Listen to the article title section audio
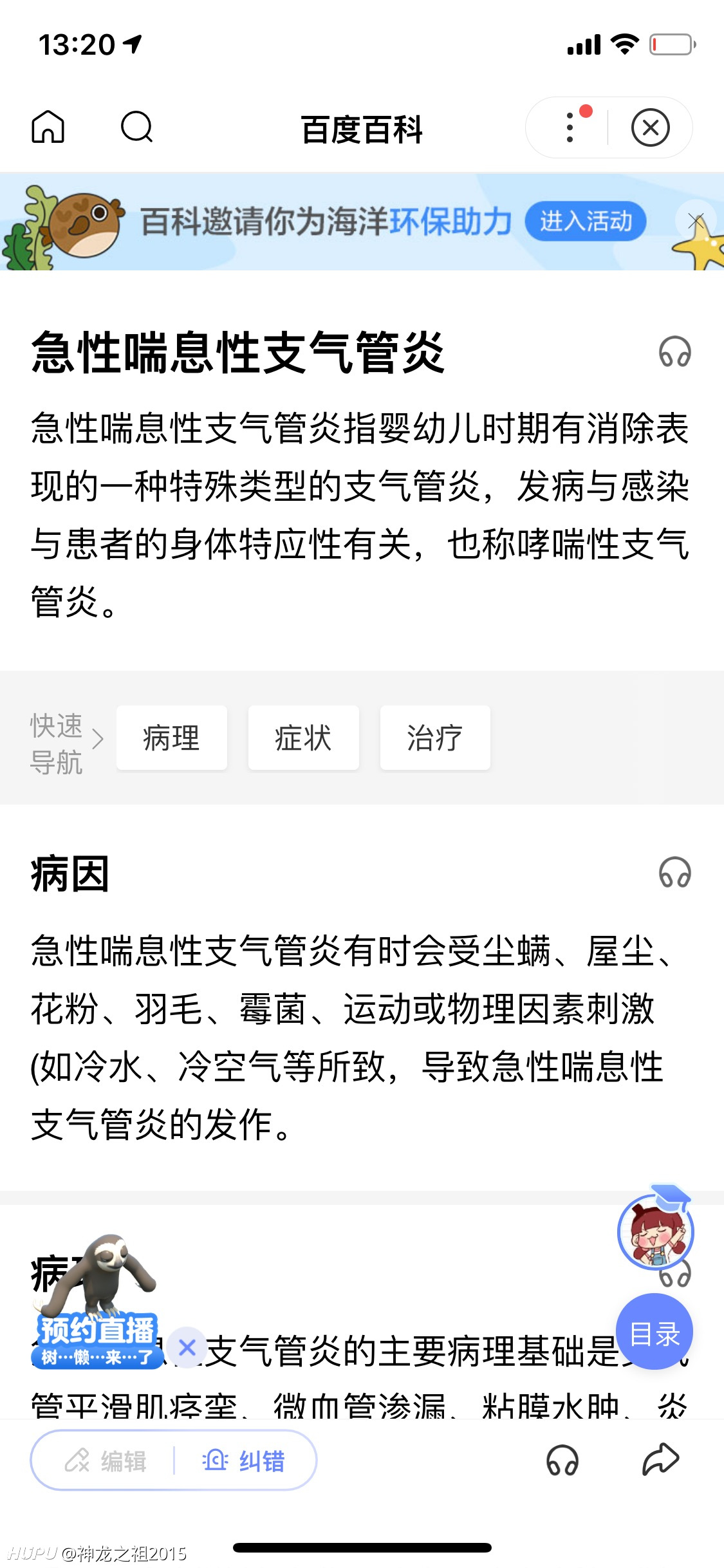 (x=674, y=352)
